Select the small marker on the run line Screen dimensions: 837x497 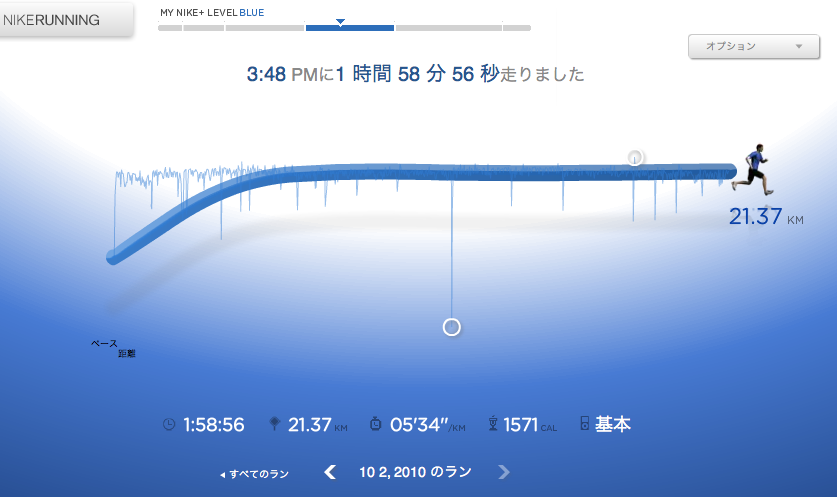point(635,157)
